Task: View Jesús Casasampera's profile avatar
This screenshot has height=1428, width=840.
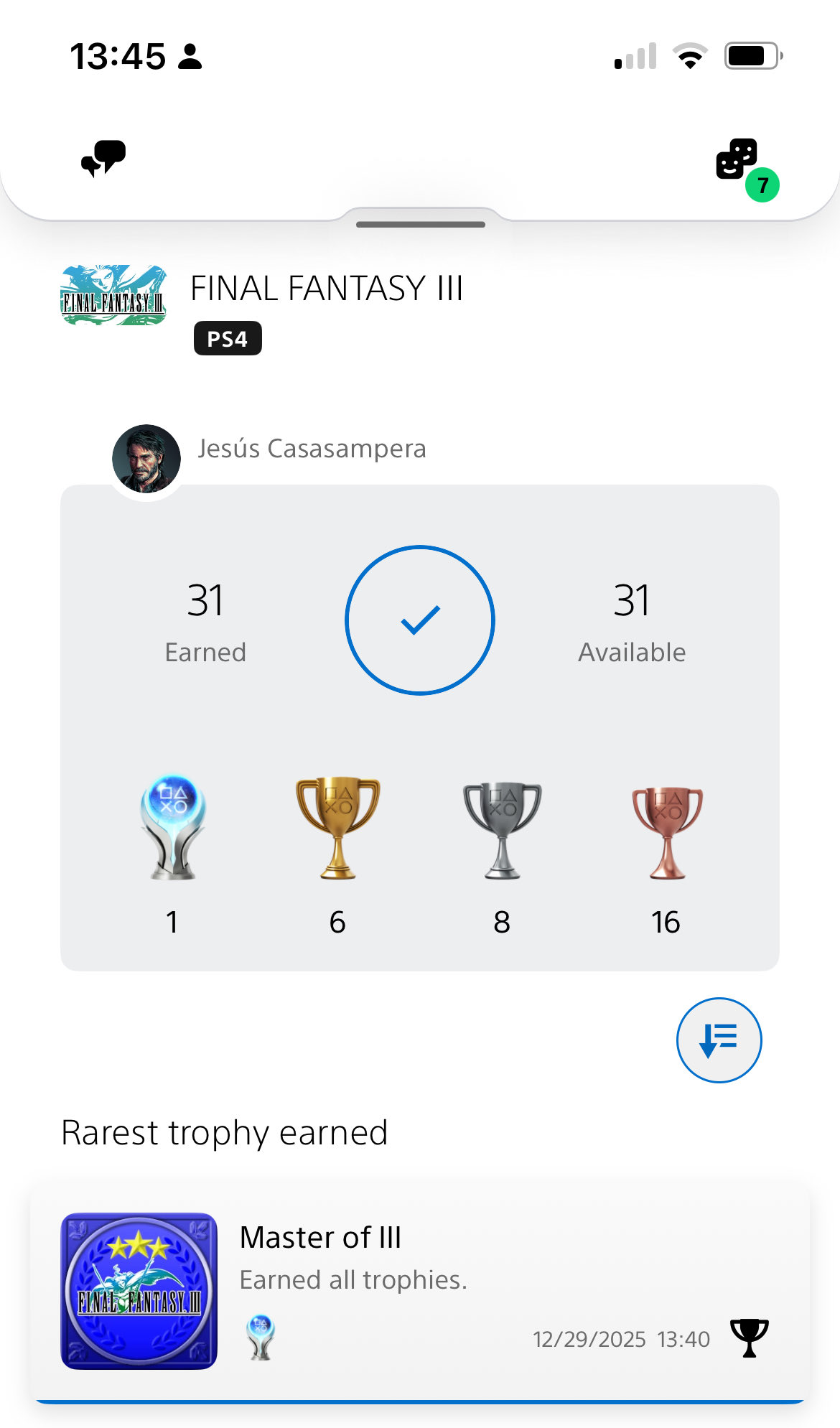Action: (146, 459)
